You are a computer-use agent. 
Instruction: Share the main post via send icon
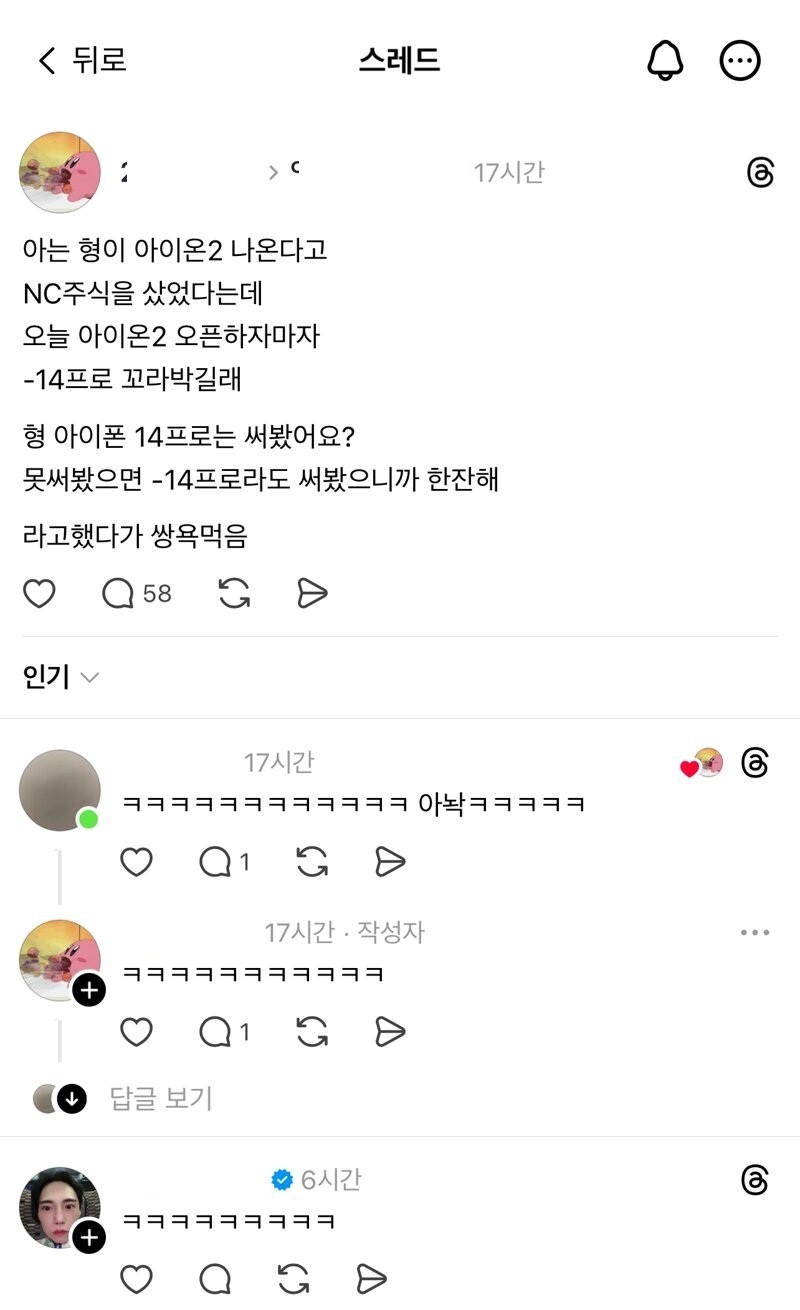[x=313, y=594]
